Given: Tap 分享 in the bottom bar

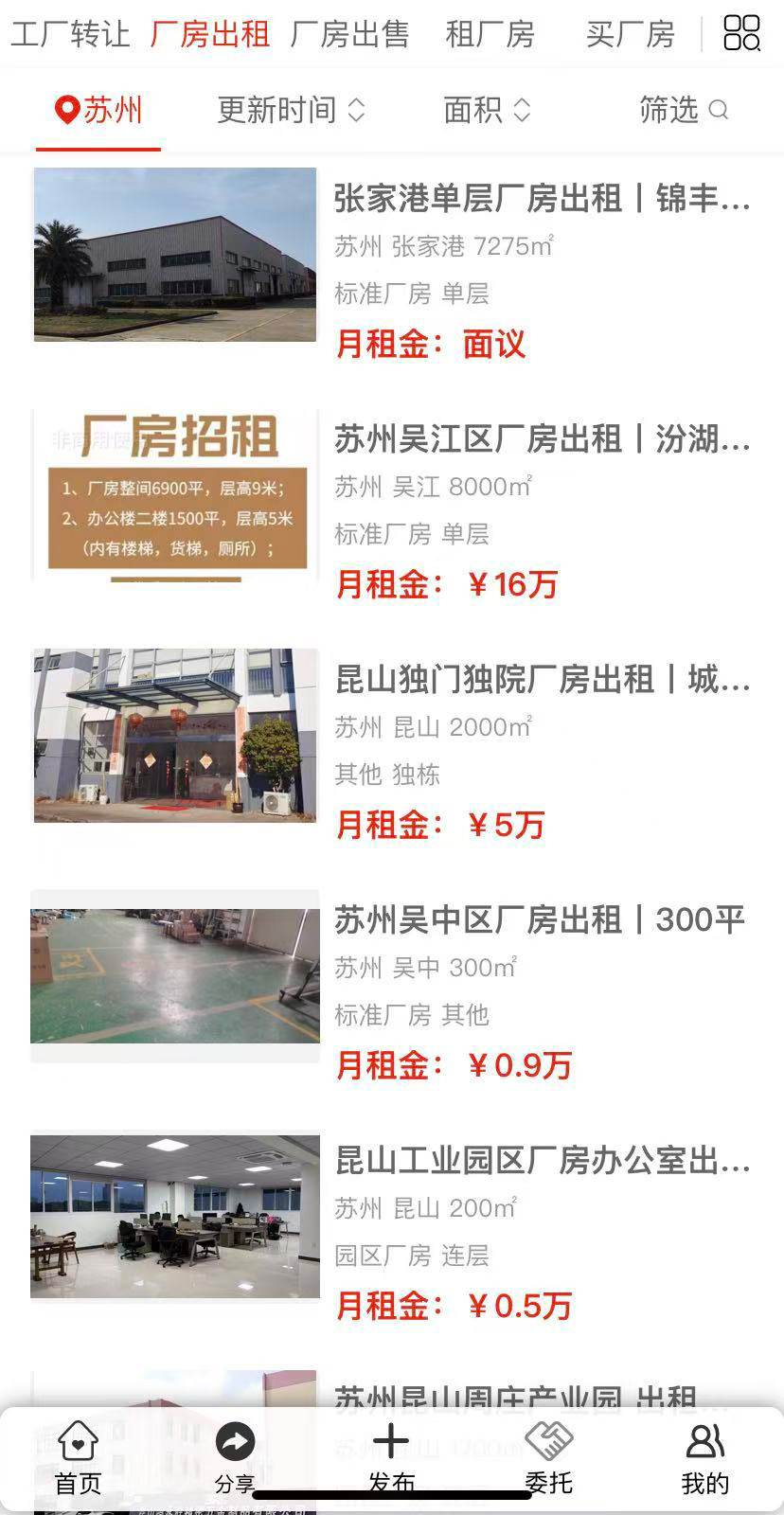Looking at the screenshot, I should [x=234, y=1456].
